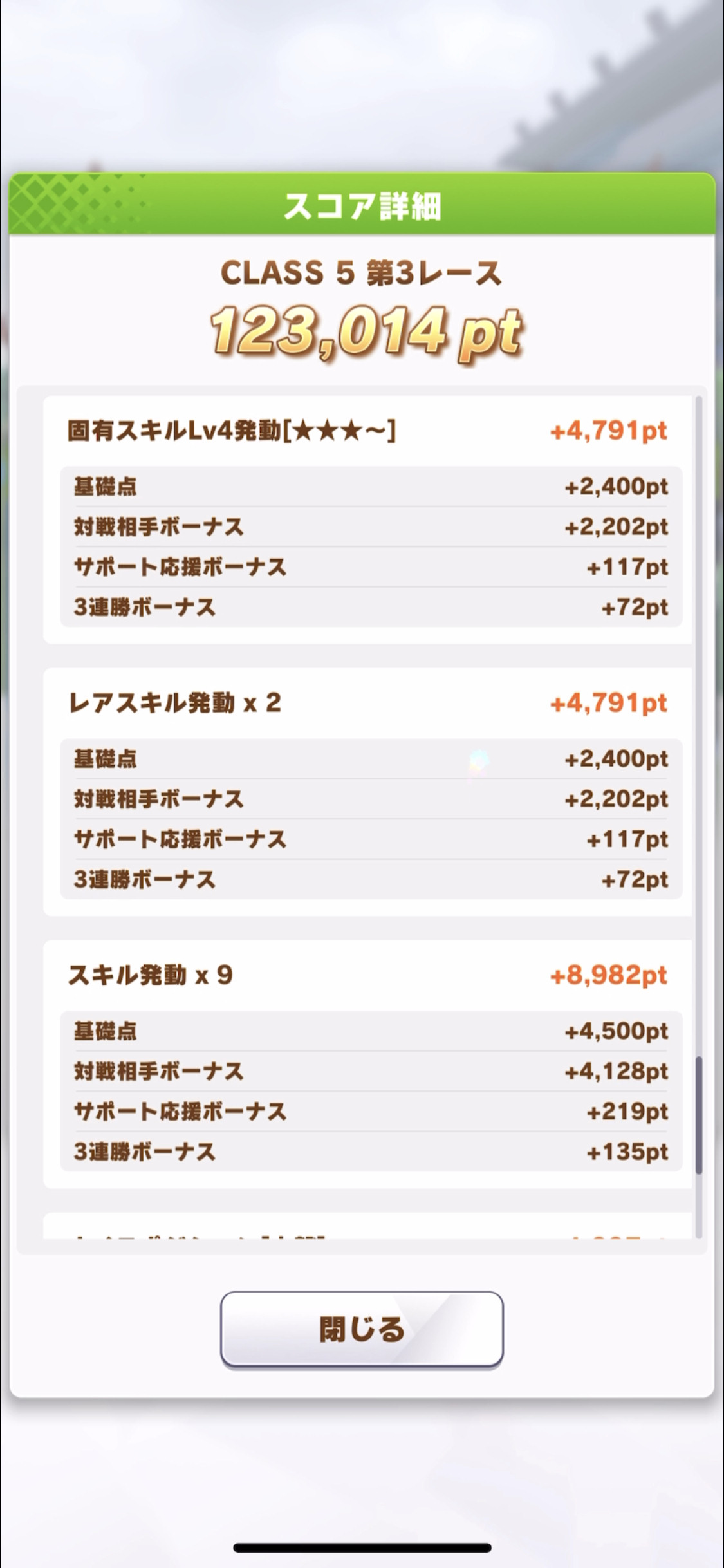The width and height of the screenshot is (724, 1568).
Task: Close the score details dialog with 閉じる
Action: 362,1329
